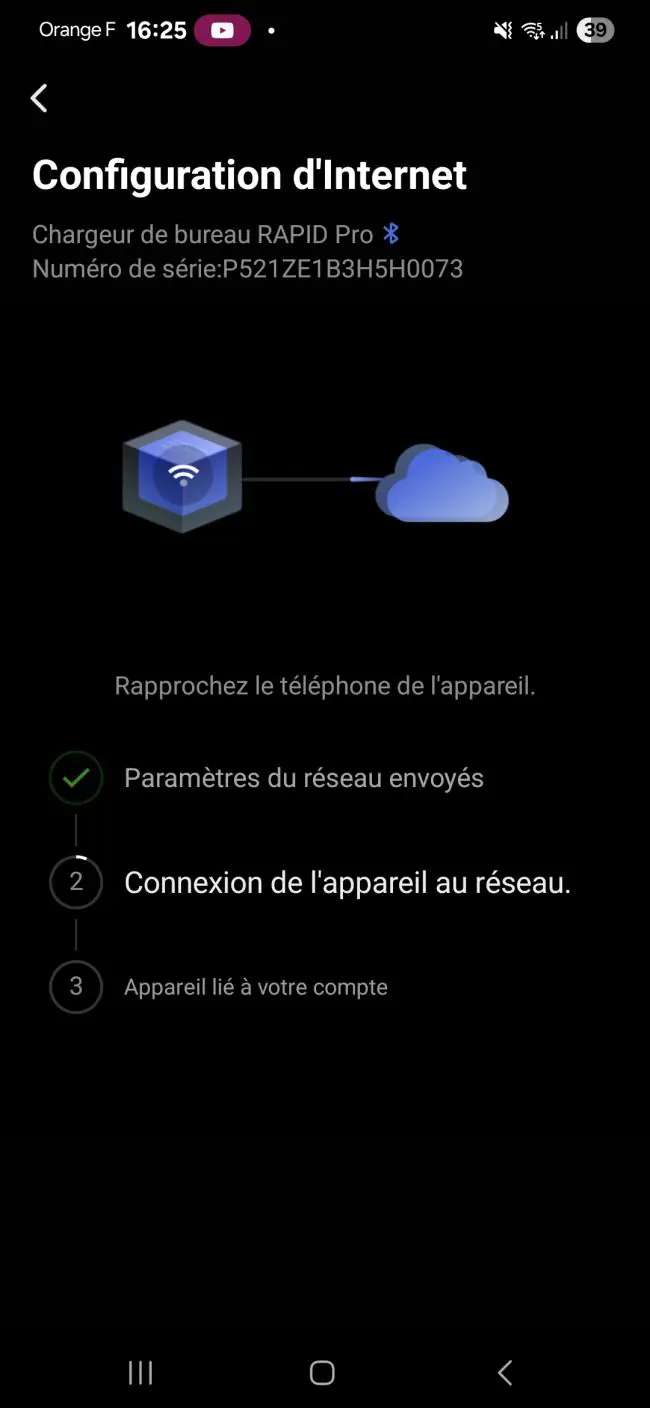Open the recent apps view

point(141,1373)
